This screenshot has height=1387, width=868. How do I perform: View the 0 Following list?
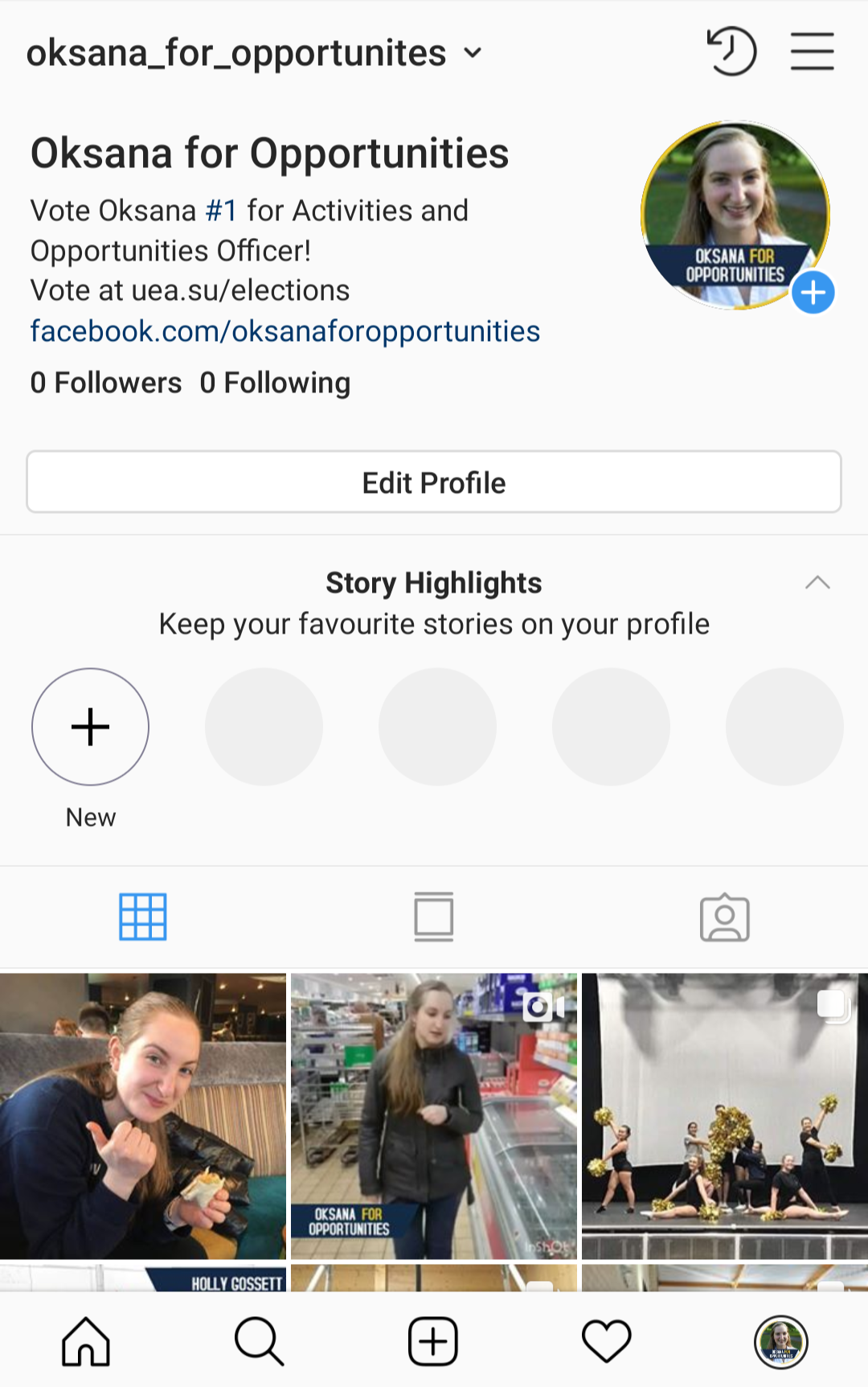click(275, 383)
